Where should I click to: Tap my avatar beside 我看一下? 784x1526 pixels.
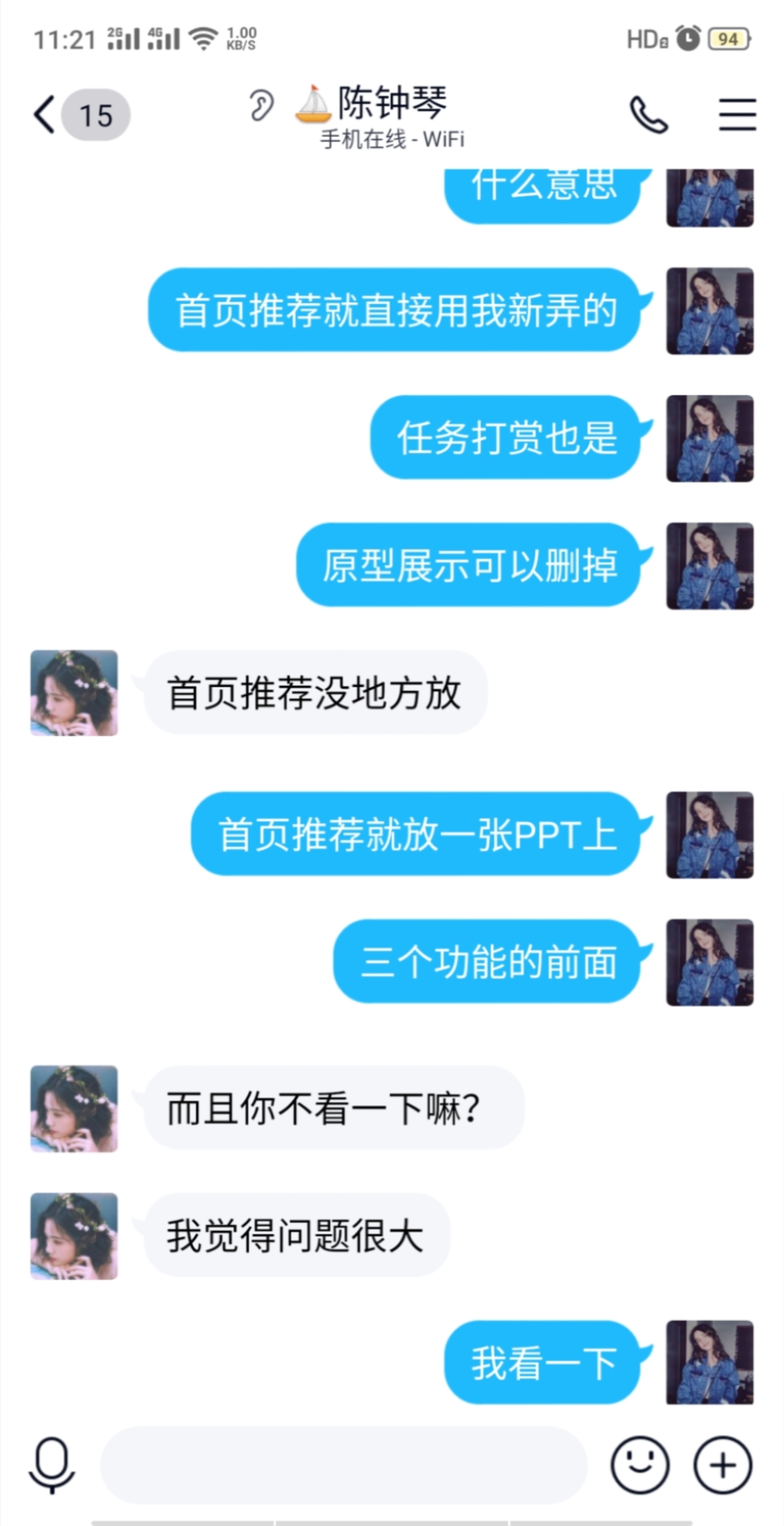pos(709,1362)
